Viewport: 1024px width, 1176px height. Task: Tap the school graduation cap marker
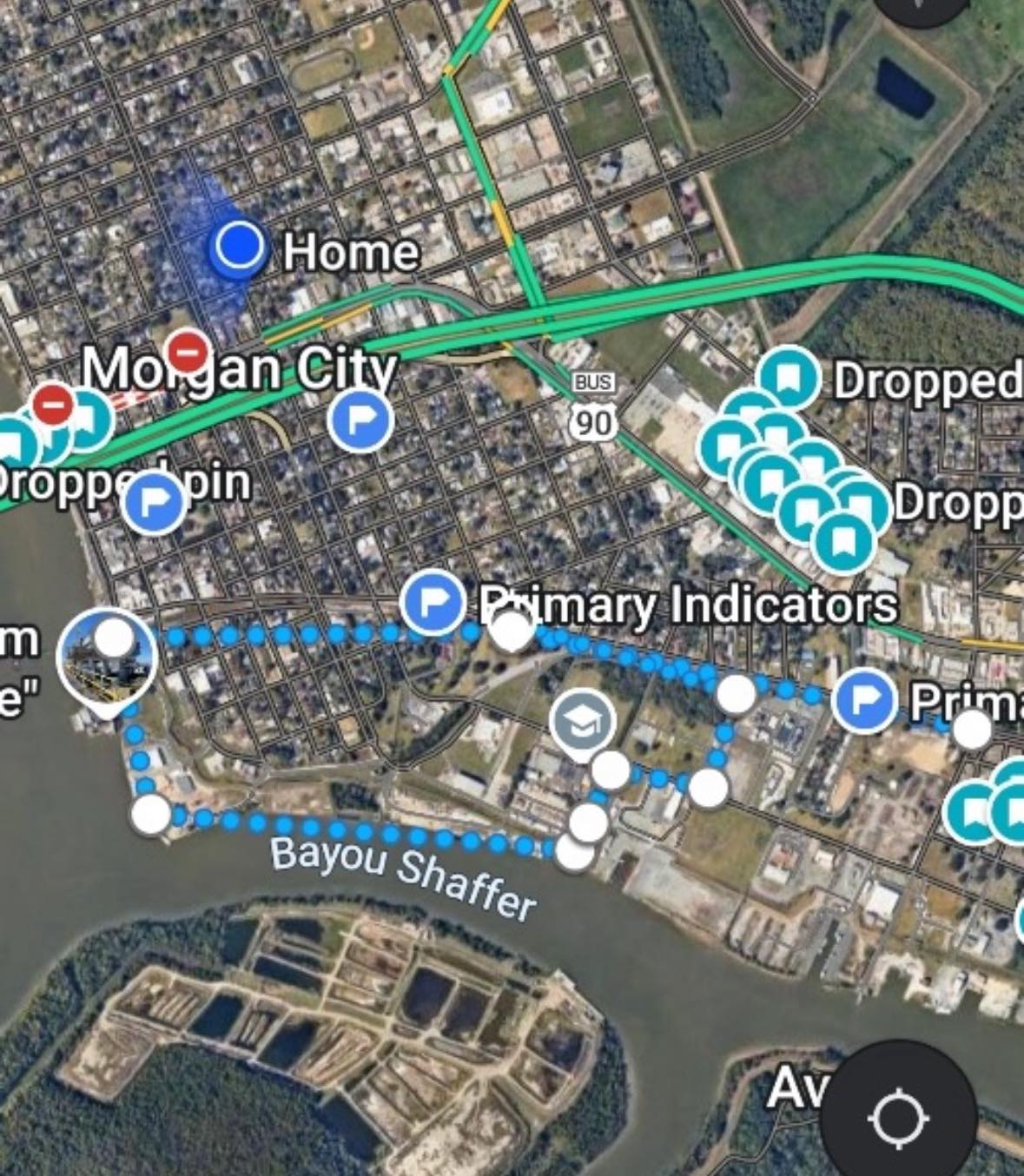[x=583, y=720]
